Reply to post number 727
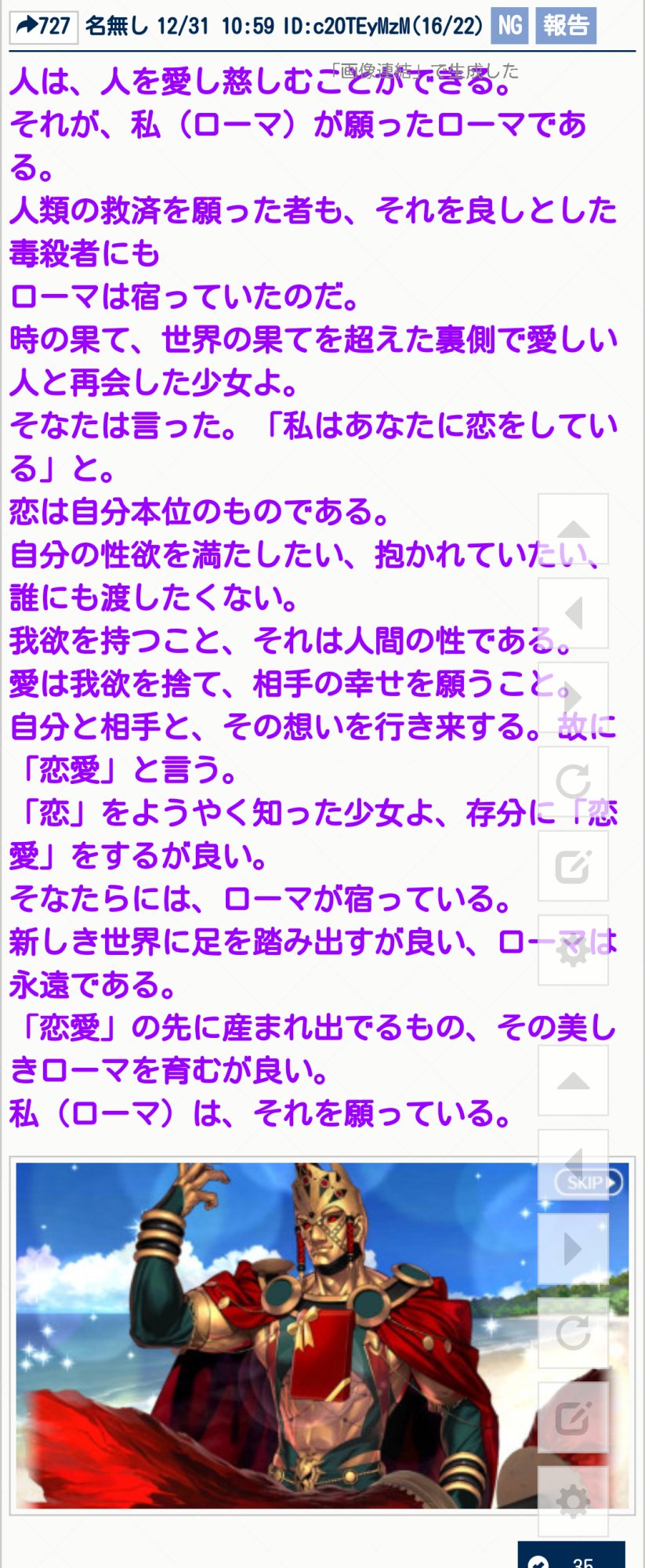 (x=43, y=26)
